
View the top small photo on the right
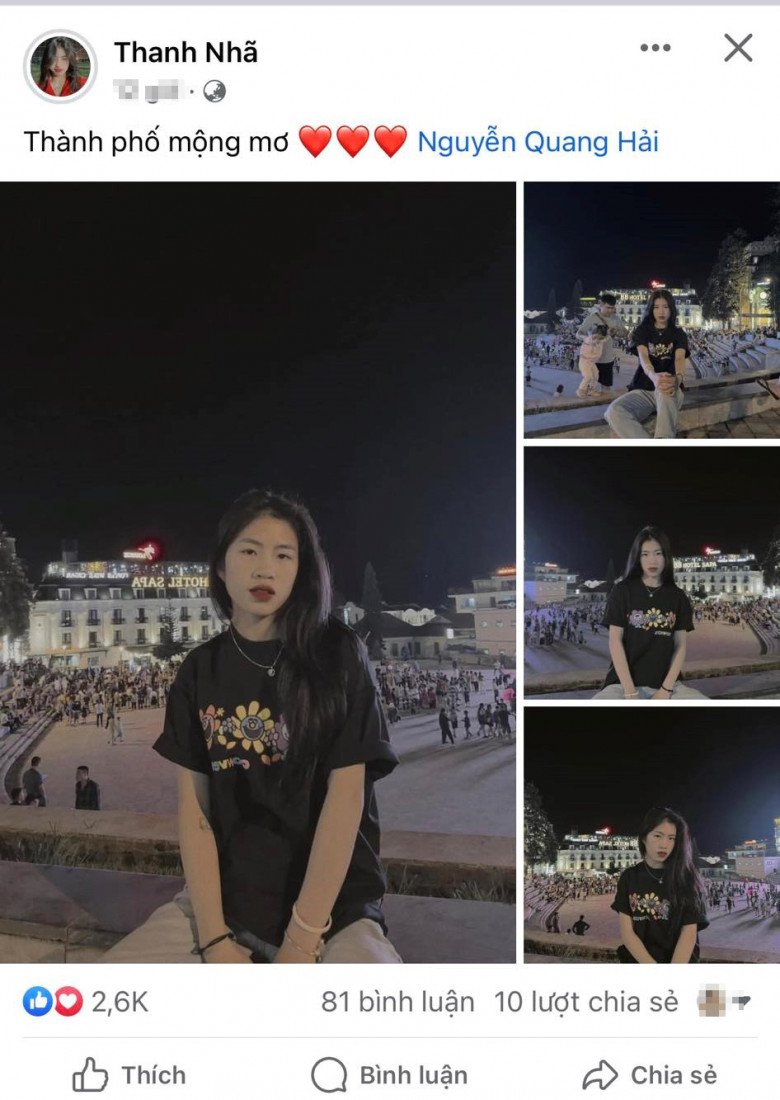[651, 310]
